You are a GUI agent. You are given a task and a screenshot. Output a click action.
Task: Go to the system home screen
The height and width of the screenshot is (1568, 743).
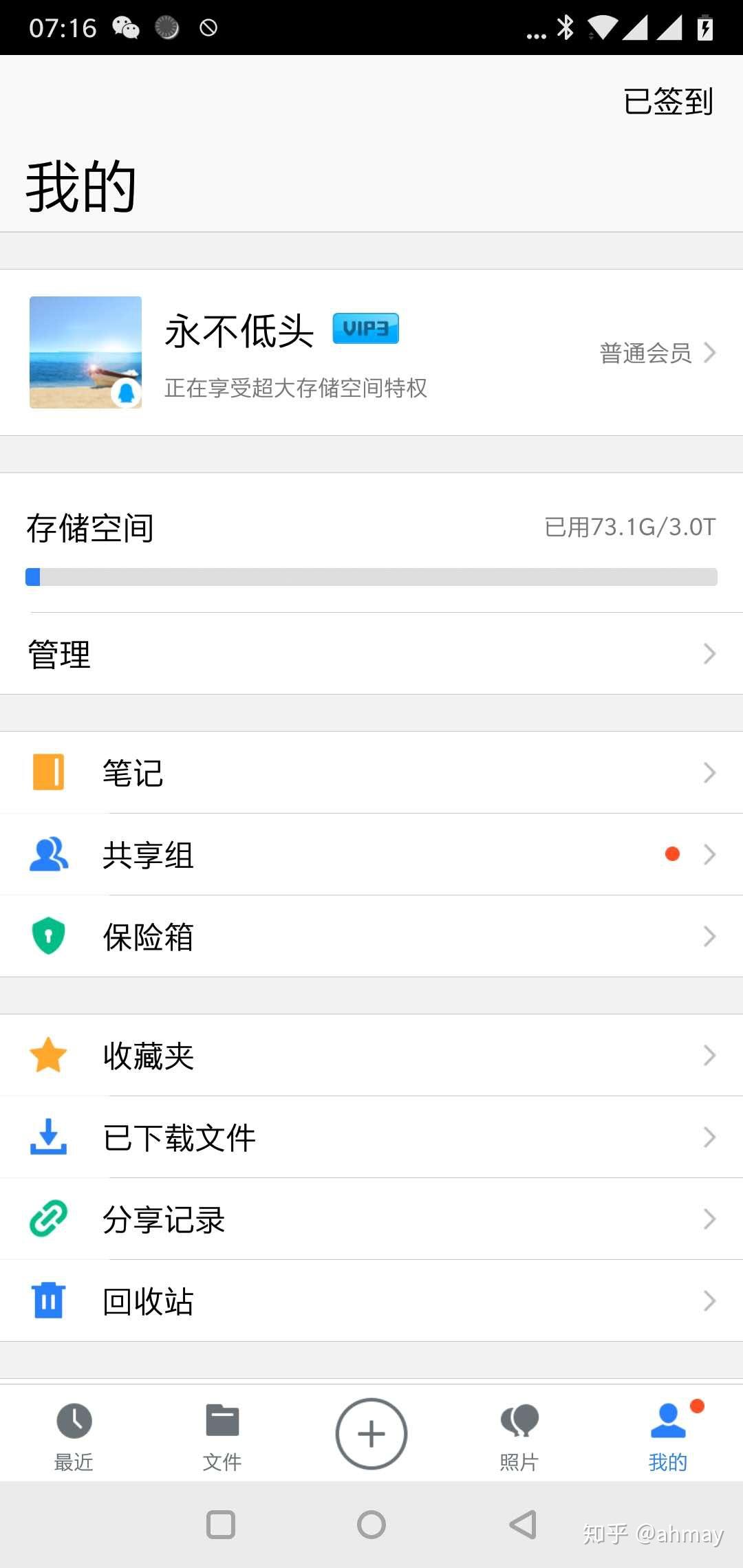click(x=371, y=1525)
